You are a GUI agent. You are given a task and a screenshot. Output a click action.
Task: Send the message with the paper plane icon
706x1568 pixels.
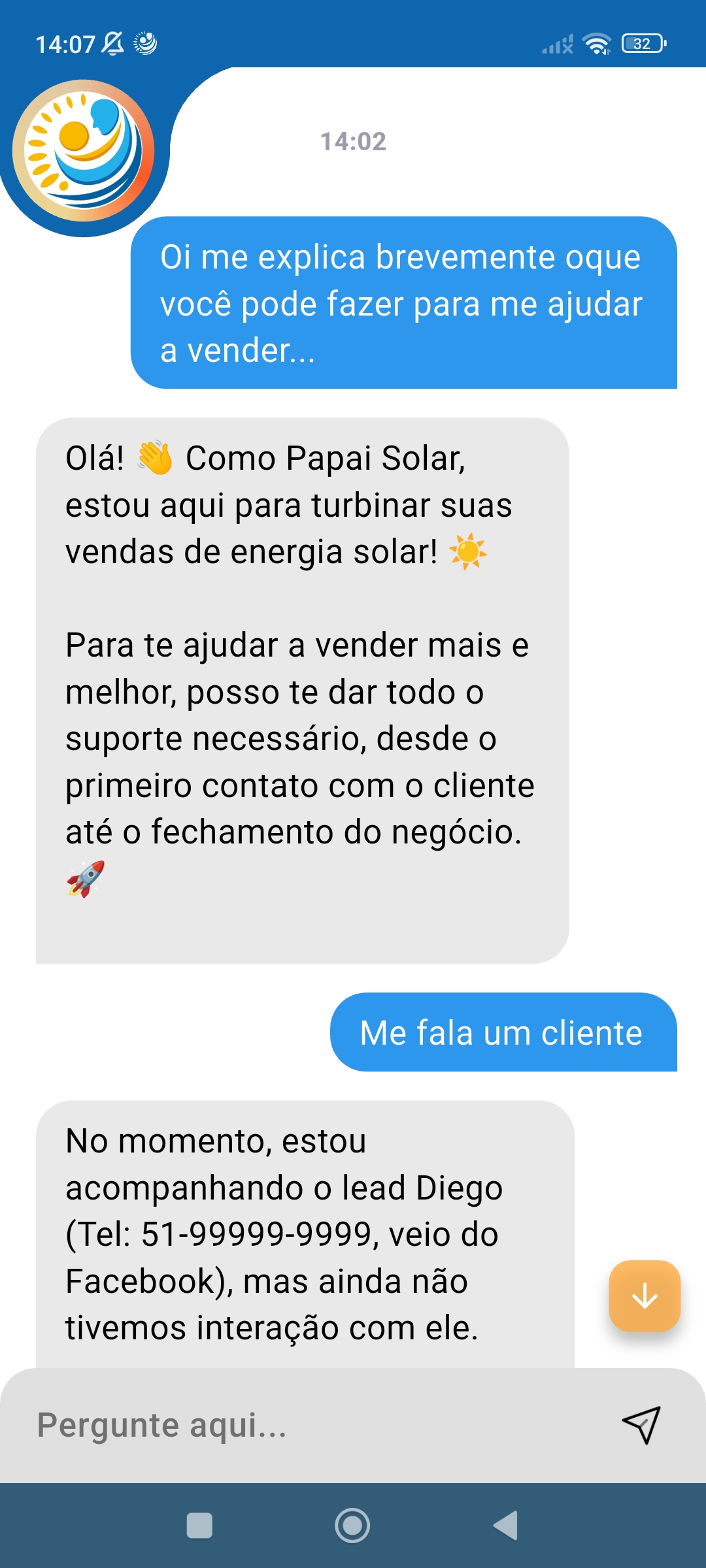642,1425
